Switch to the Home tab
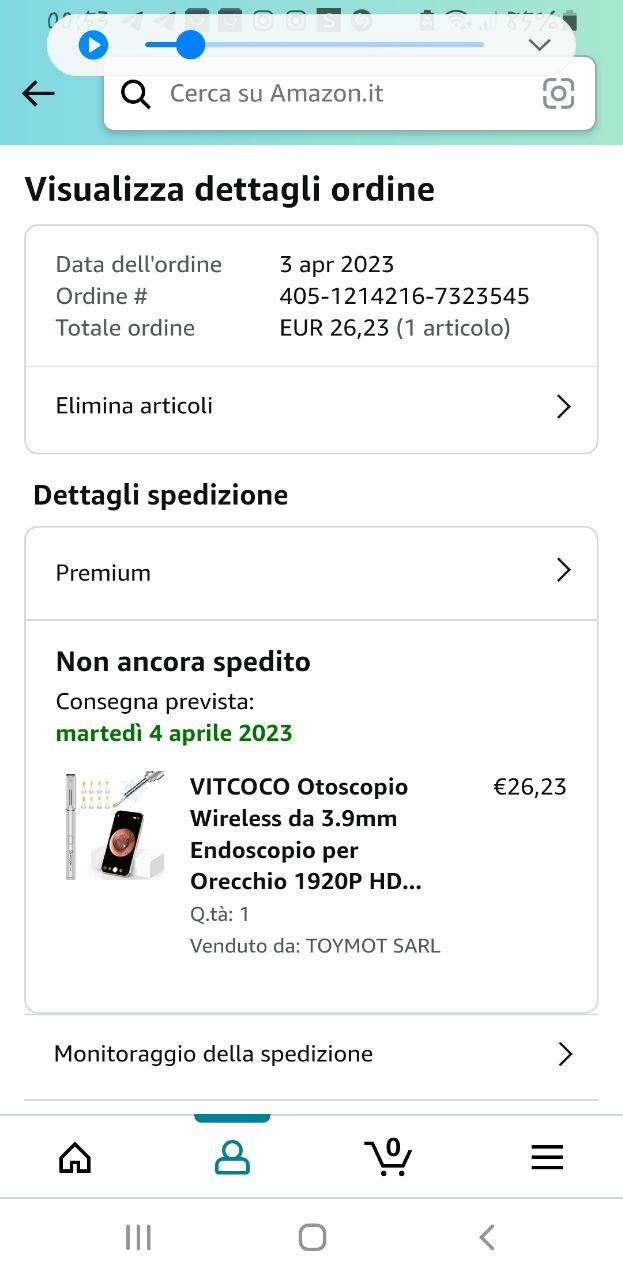Image resolution: width=623 pixels, height=1280 pixels. click(x=75, y=1158)
